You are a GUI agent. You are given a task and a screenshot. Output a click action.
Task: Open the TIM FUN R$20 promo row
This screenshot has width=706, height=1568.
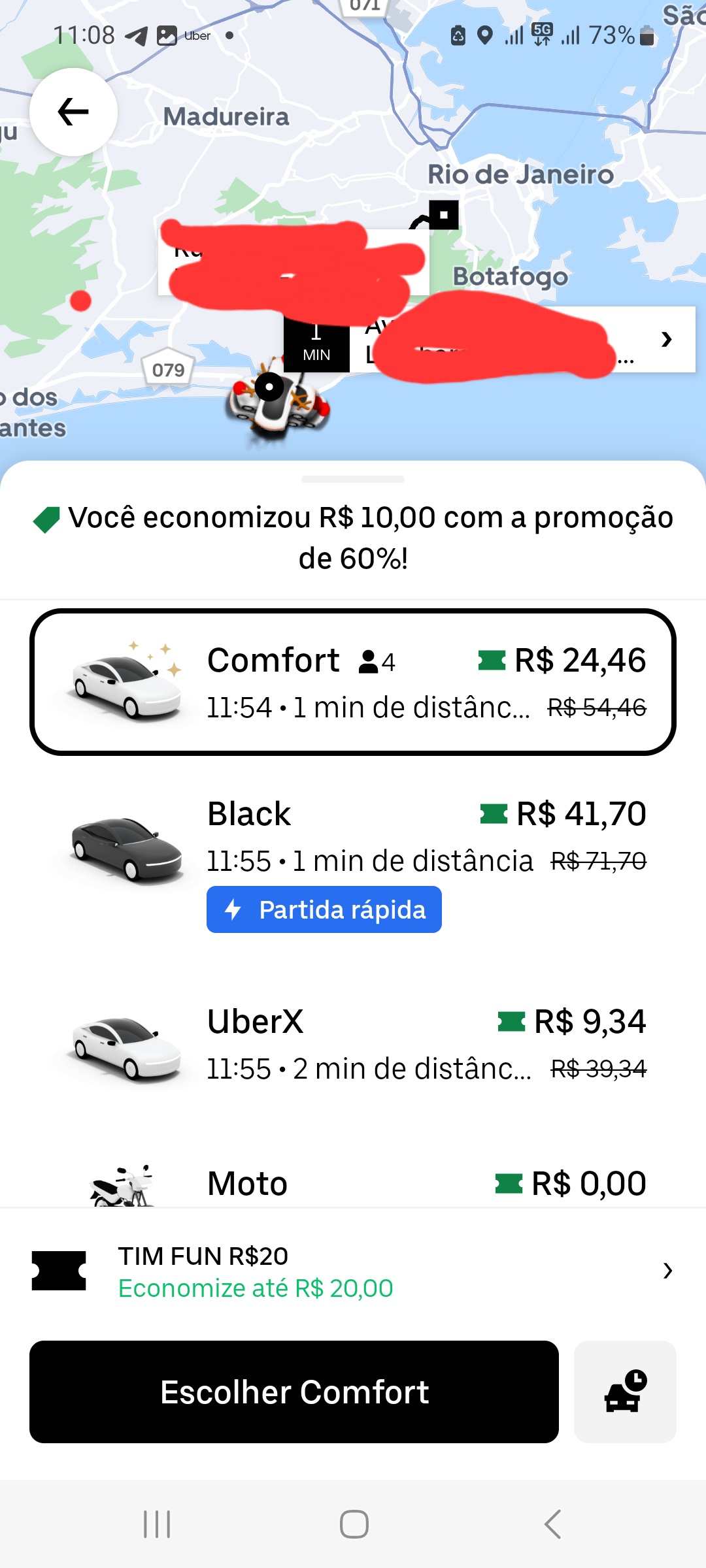pos(353,1271)
